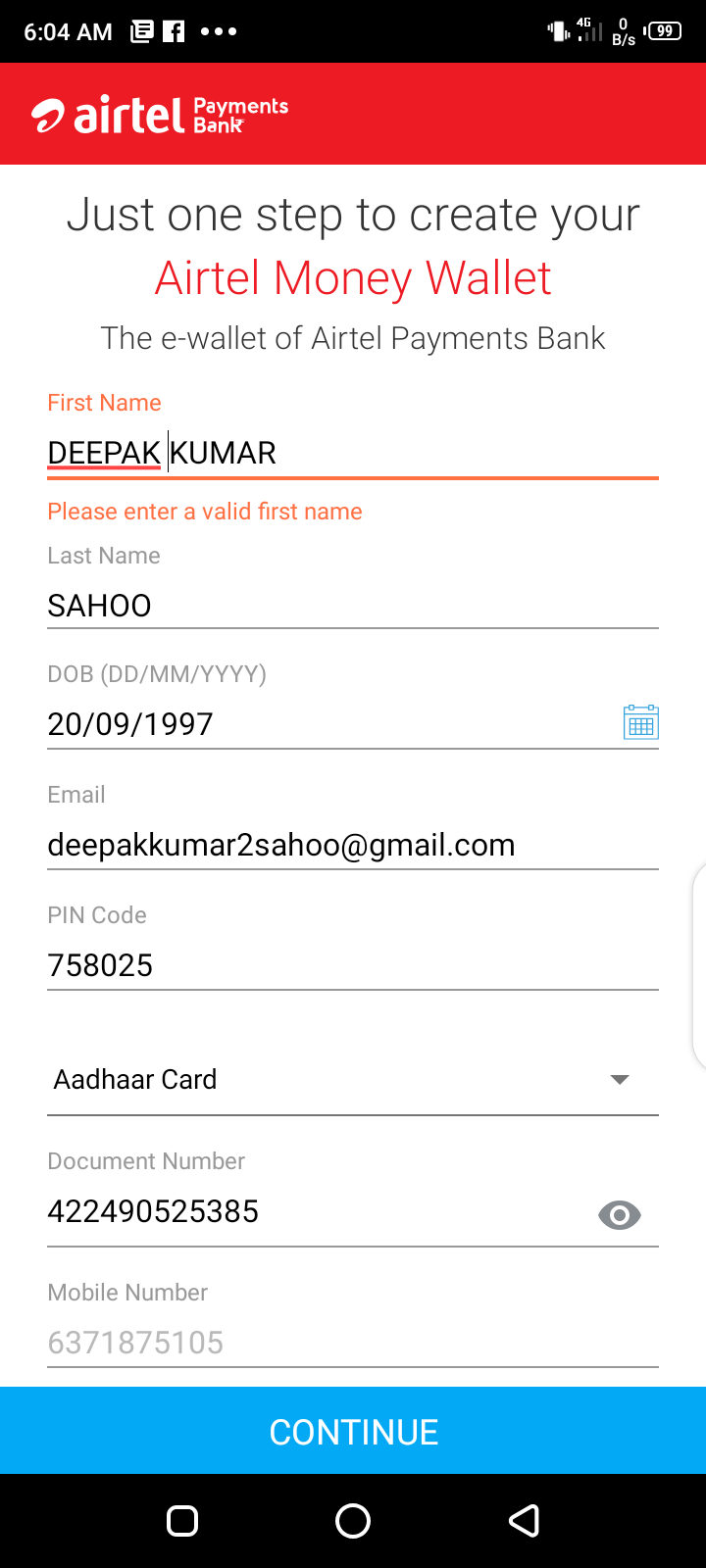This screenshot has height=1568, width=706.
Task: Edit the date of birth field
Action: [x=333, y=724]
